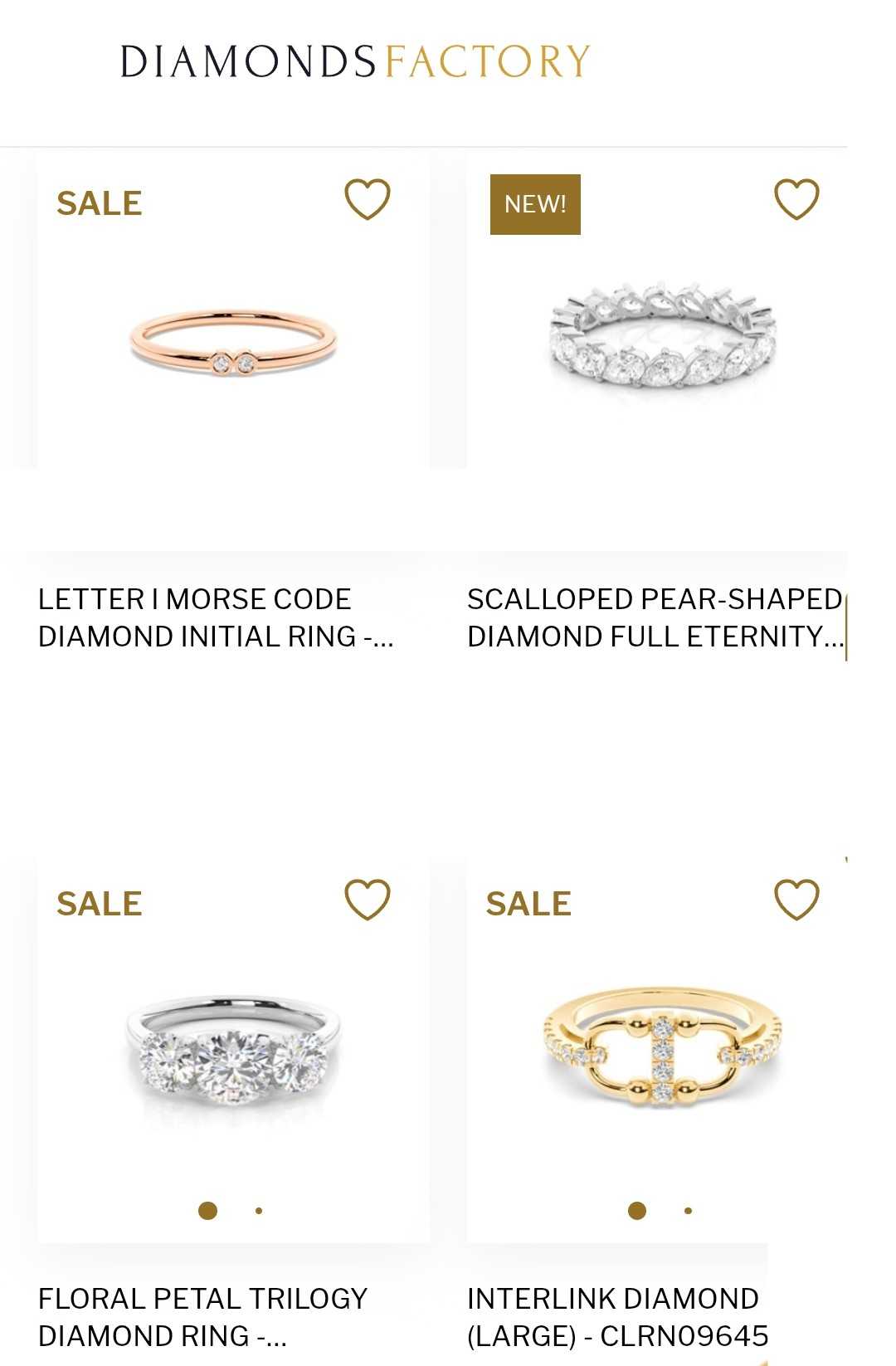The width and height of the screenshot is (896, 1366).
Task: Open the Letter I Morse Code ring title
Action: point(216,617)
